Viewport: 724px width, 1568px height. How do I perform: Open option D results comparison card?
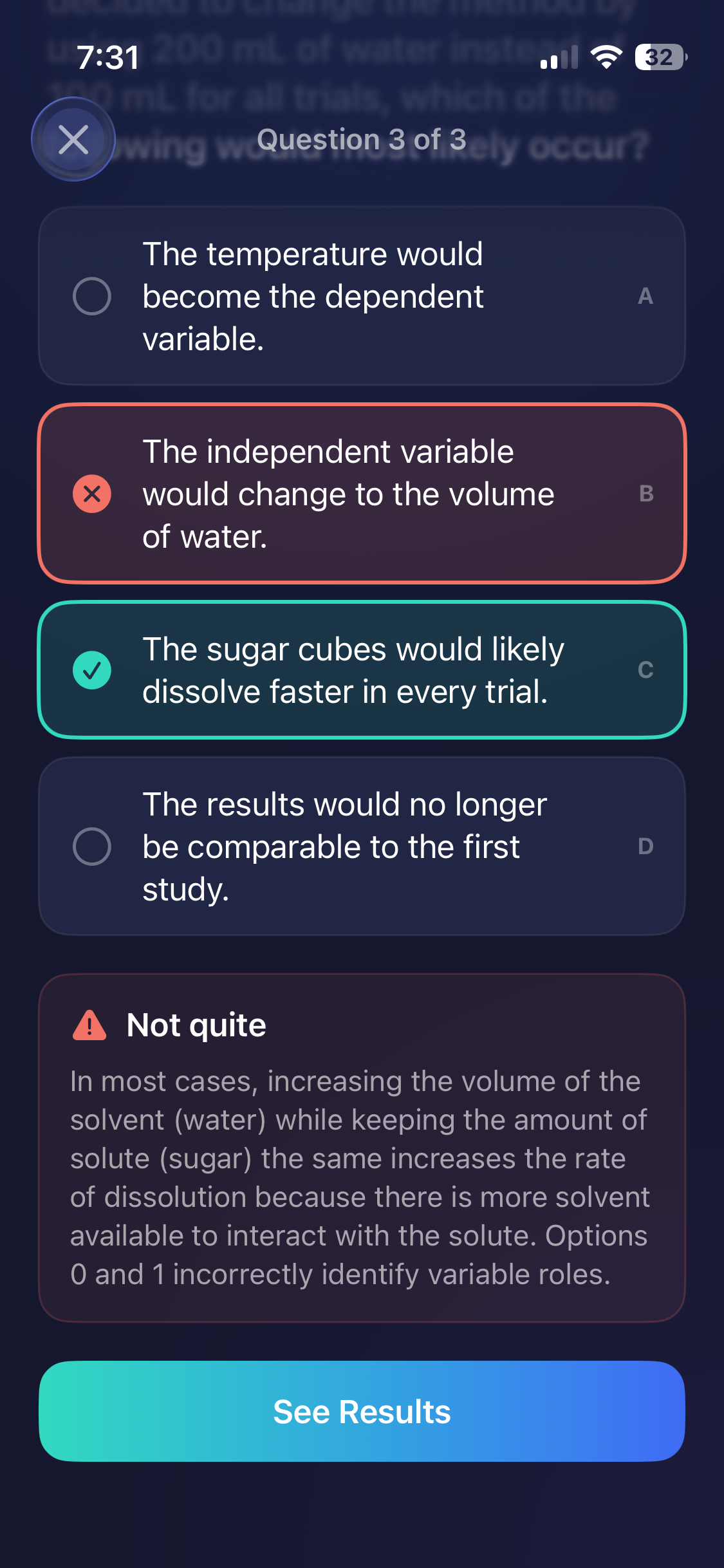pos(362,846)
